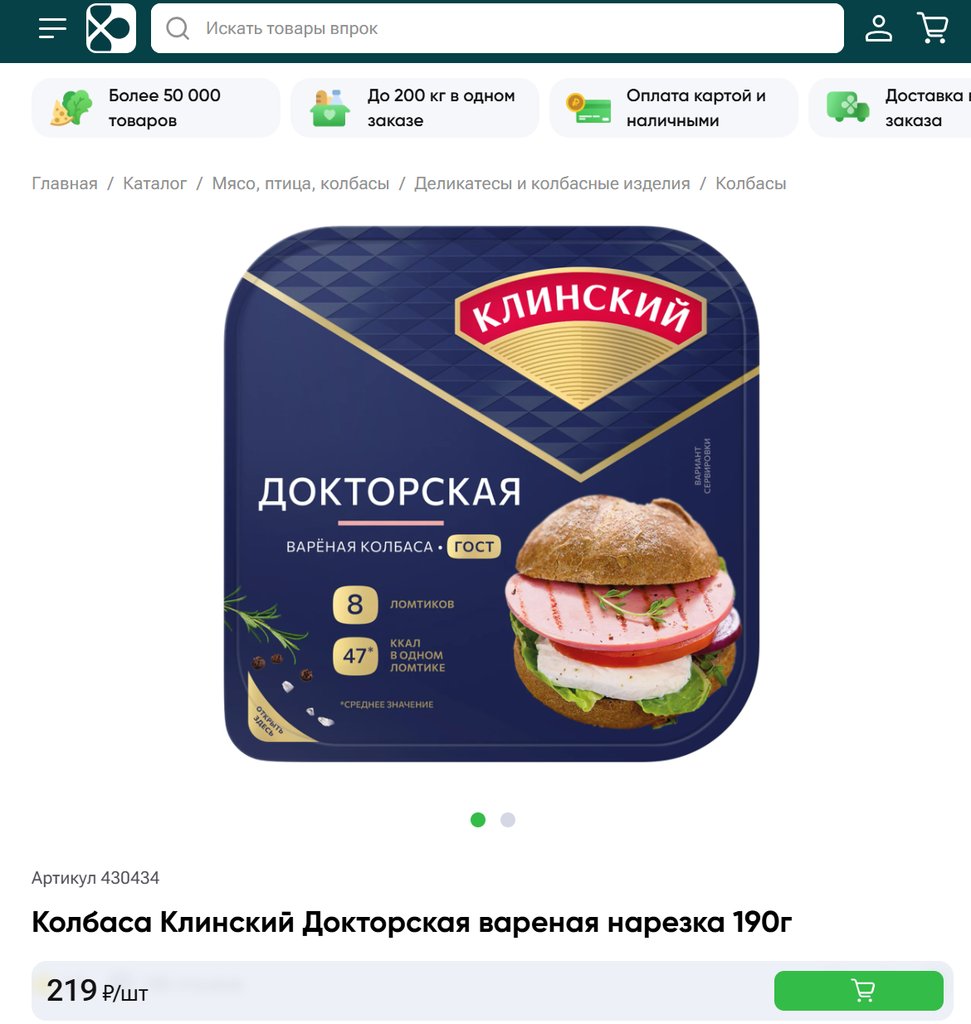This screenshot has width=971, height=1024.
Task: Open the 'Оплата картой и наличными' chip
Action: click(673, 108)
